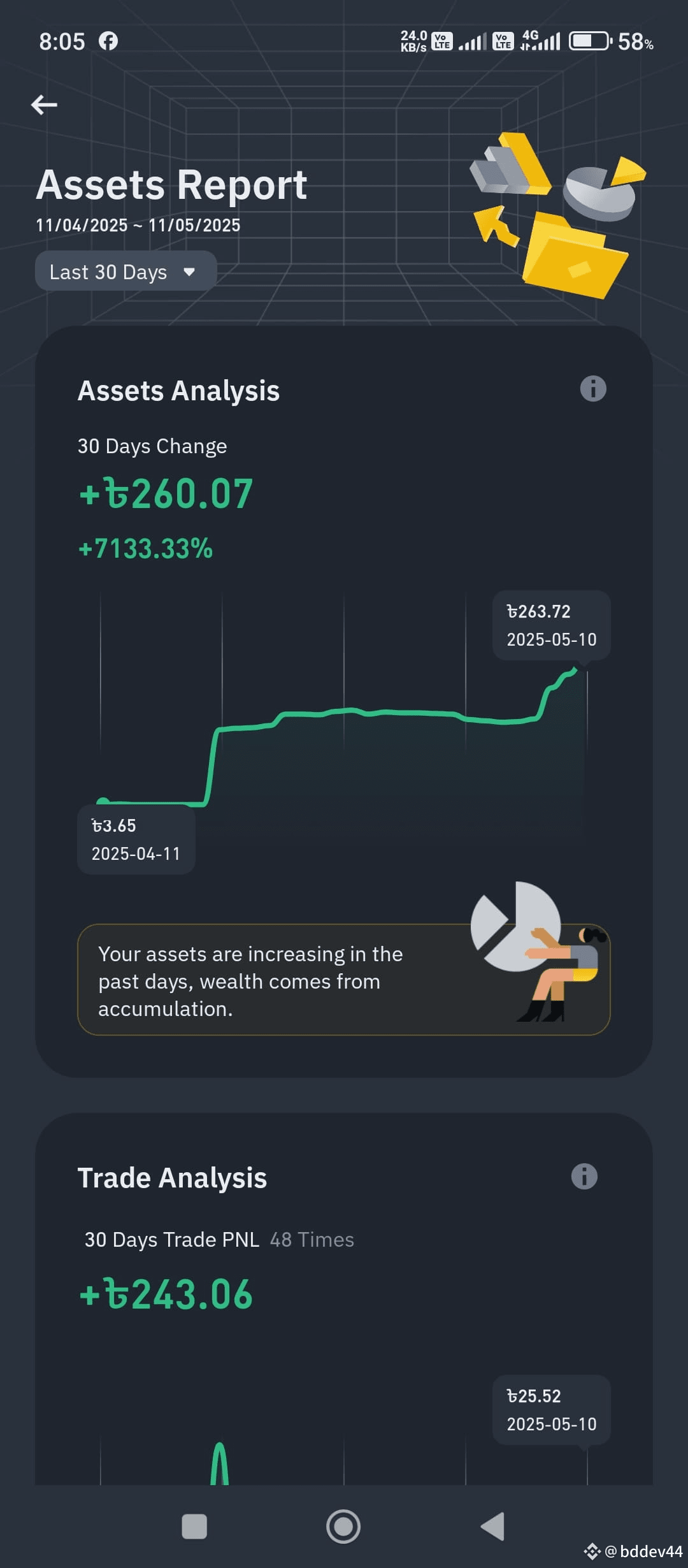
Task: Tap the ৳25.52 PNL tooltip
Action: (550, 1411)
